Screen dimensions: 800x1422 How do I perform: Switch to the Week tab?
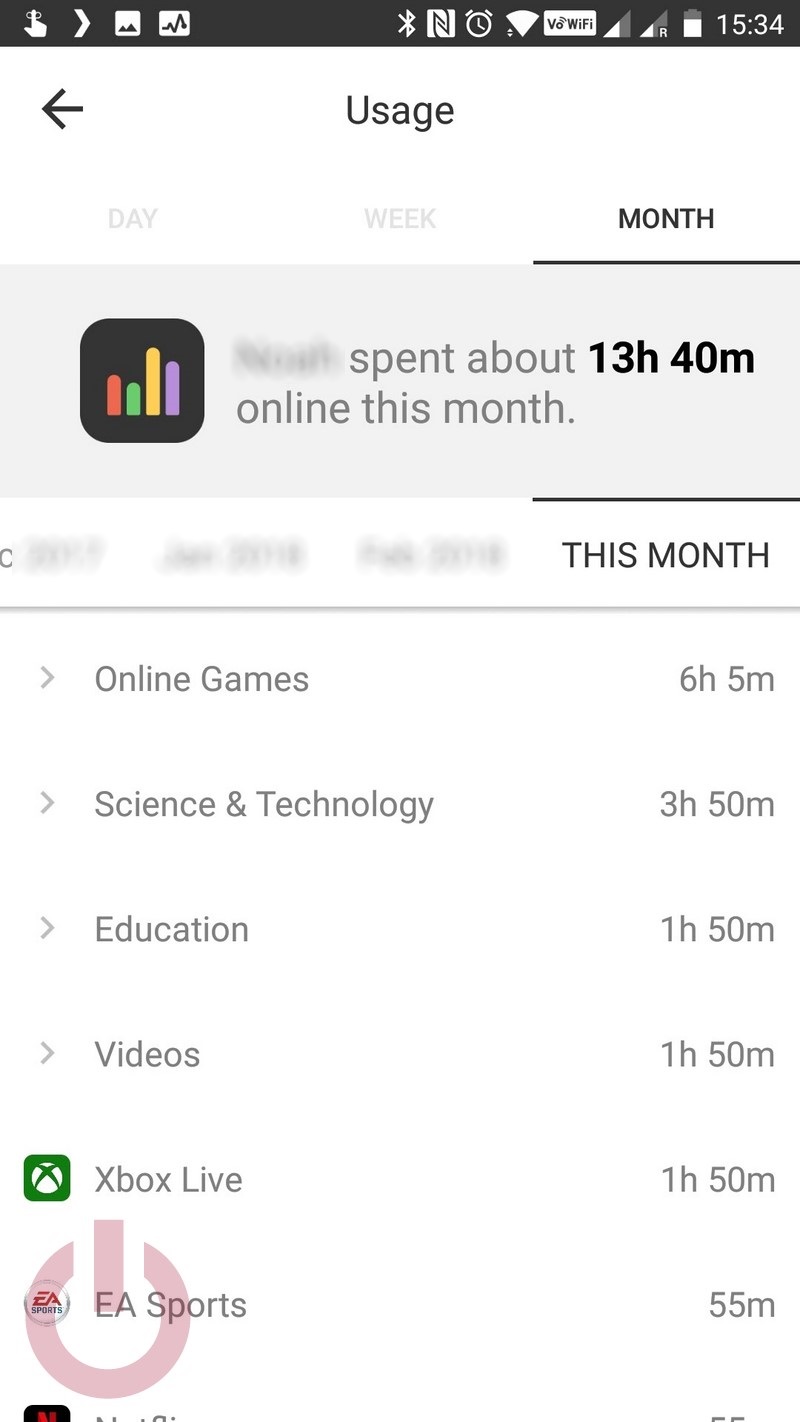[x=400, y=219]
